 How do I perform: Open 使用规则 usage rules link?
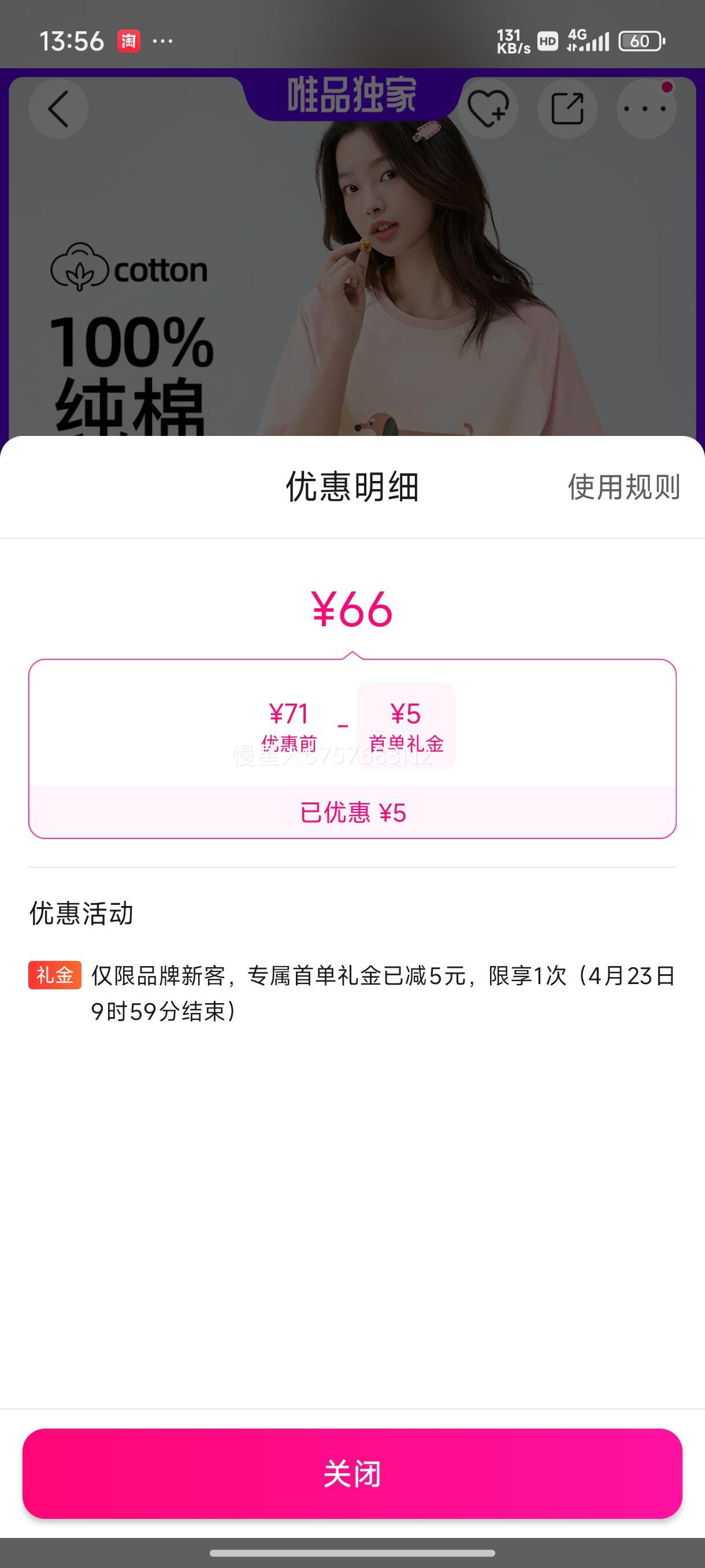point(622,486)
